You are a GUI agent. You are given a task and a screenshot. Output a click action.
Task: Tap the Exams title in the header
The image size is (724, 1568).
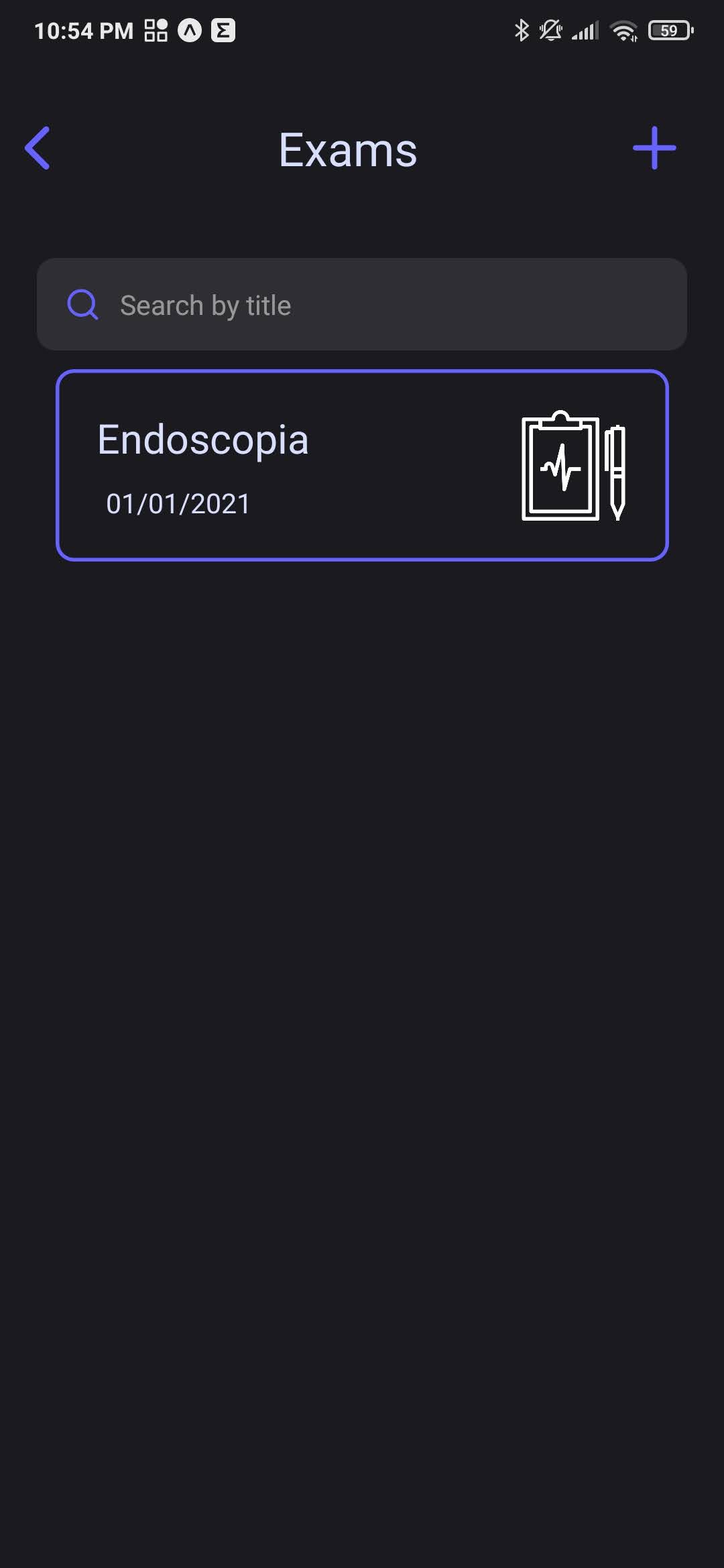[347, 148]
